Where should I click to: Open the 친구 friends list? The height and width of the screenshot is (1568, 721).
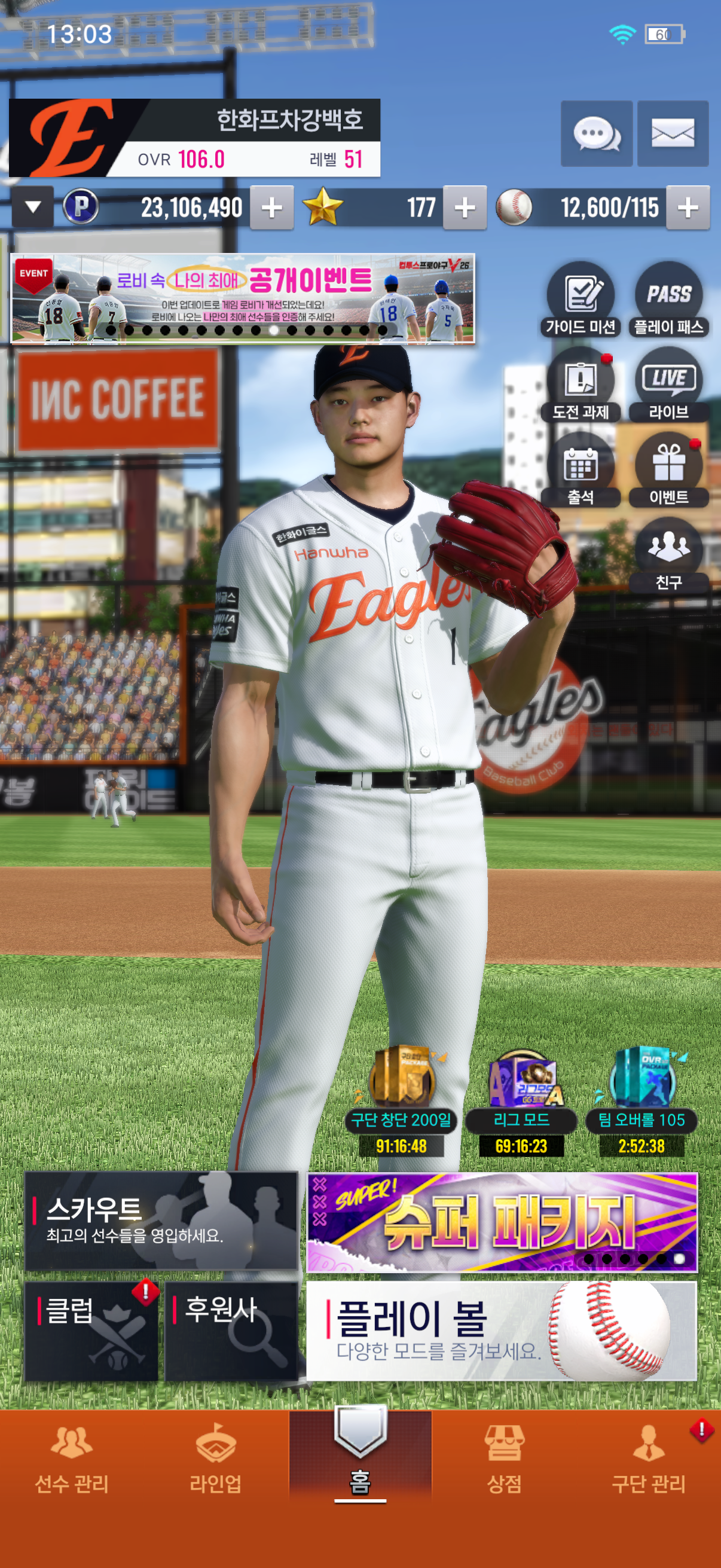point(668,554)
